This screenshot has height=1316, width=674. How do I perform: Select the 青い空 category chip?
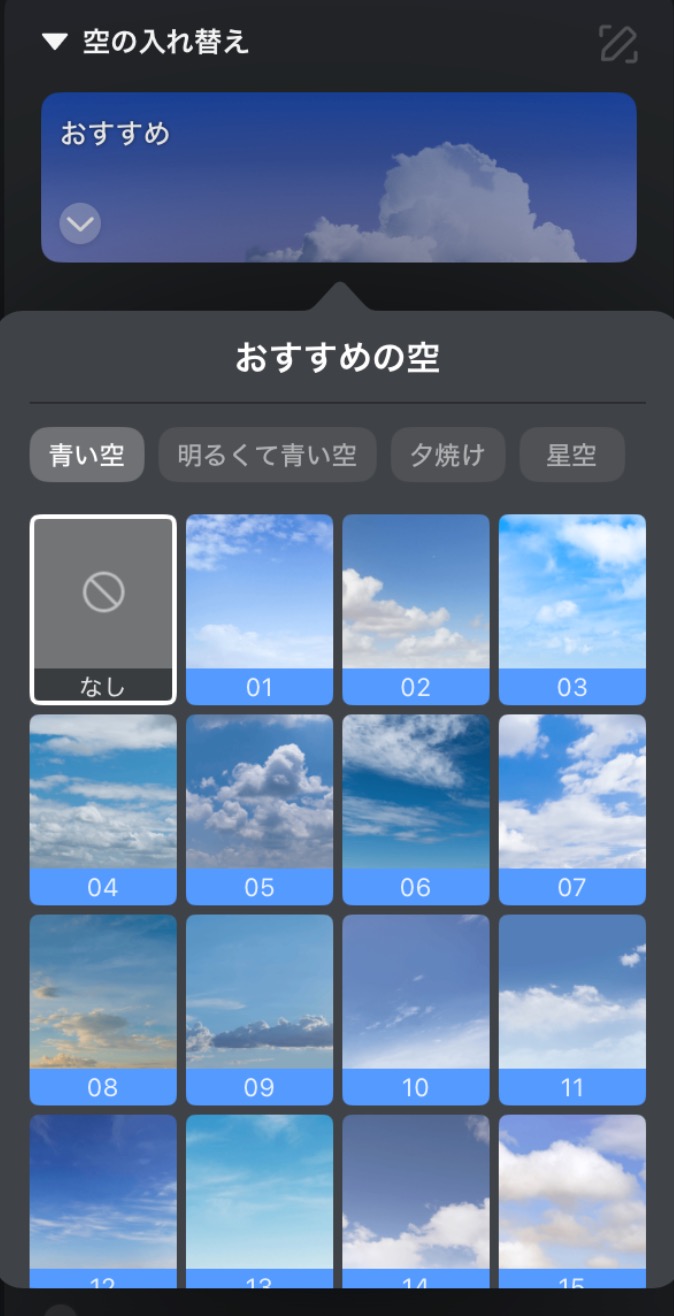tap(87, 456)
